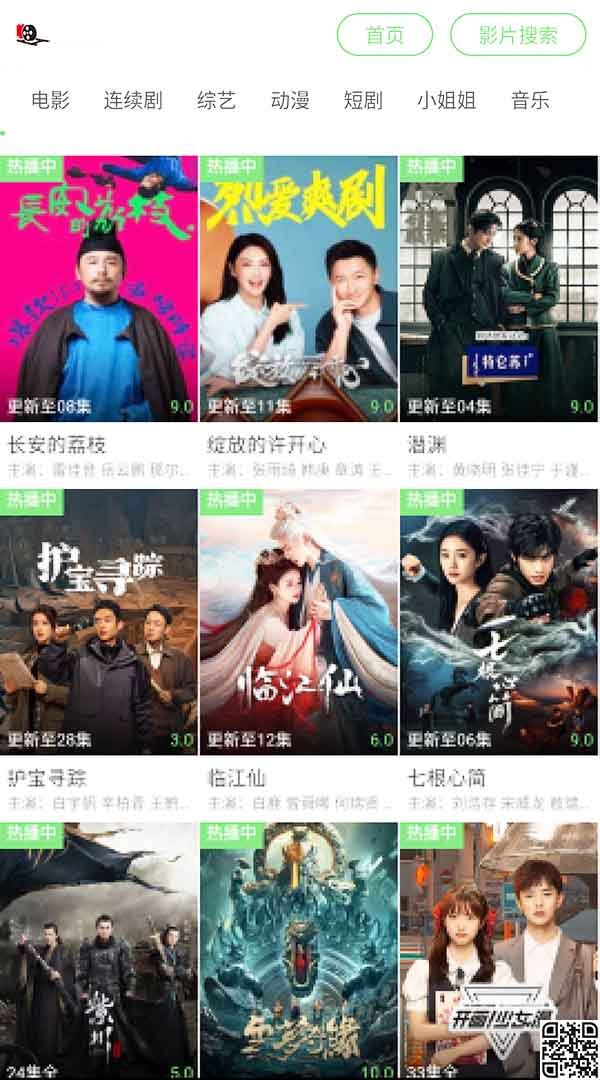Switch to the 短剧 category
The image size is (600, 1080).
[363, 100]
